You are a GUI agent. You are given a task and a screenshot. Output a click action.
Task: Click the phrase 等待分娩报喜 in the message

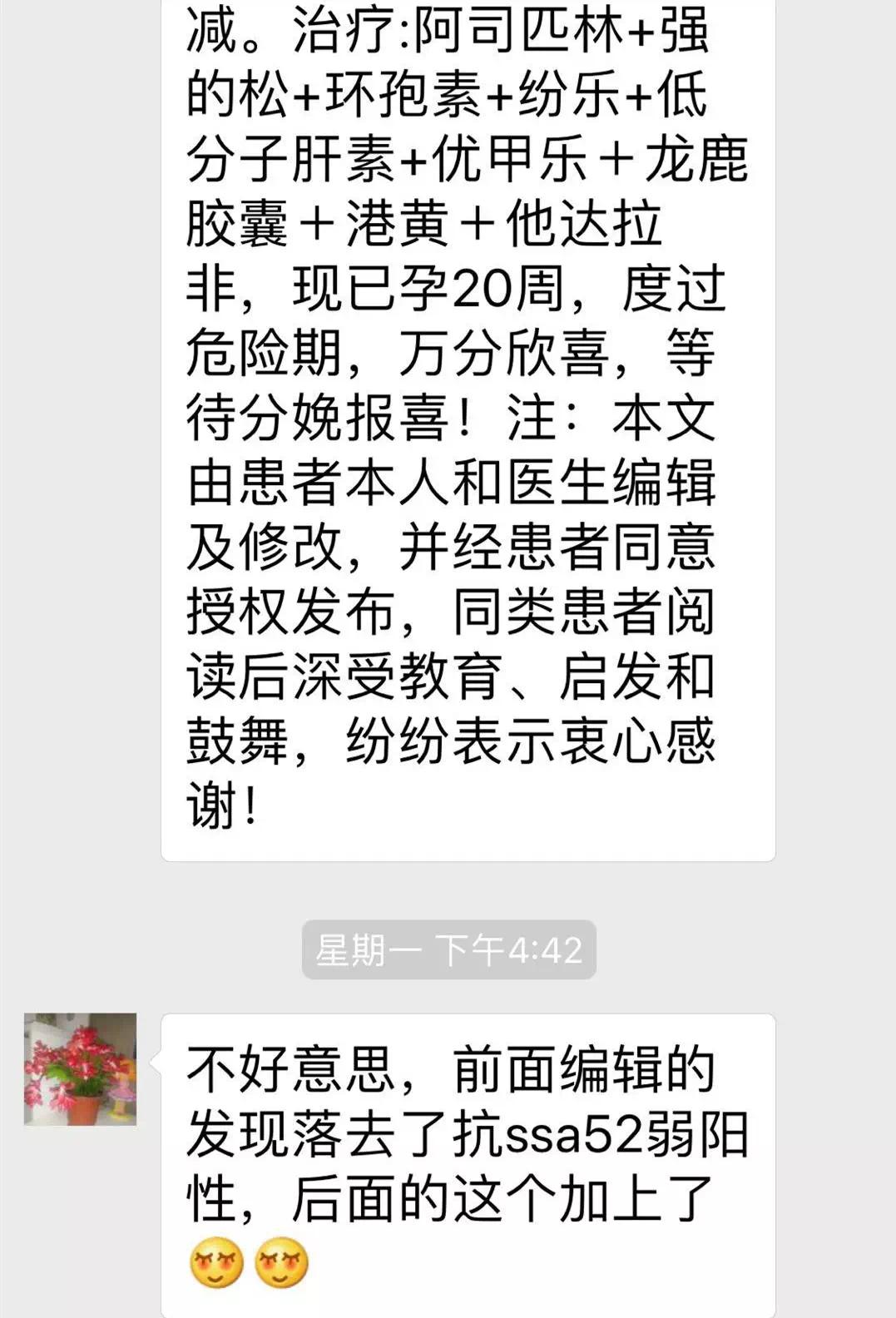316,416
